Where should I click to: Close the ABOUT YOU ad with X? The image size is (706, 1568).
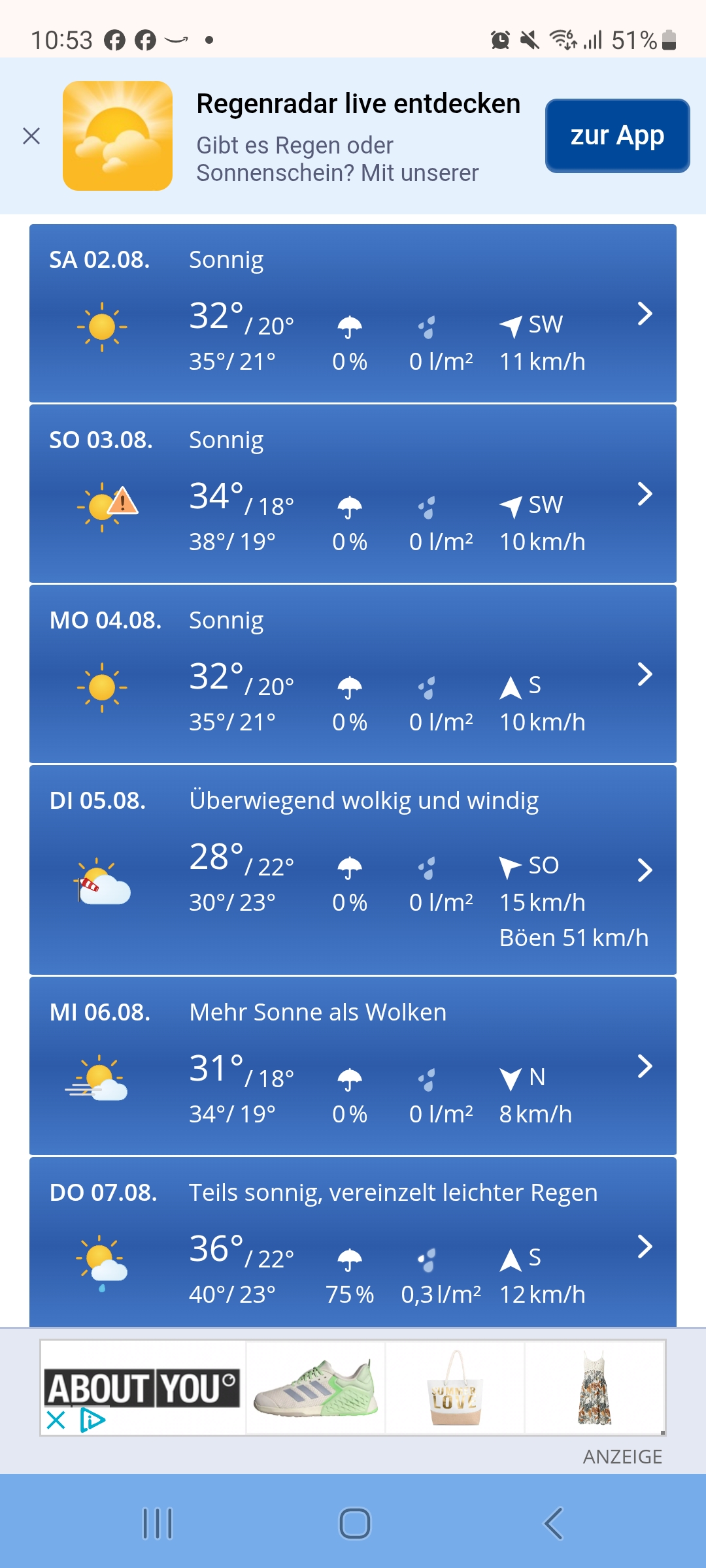pyautogui.click(x=56, y=1420)
